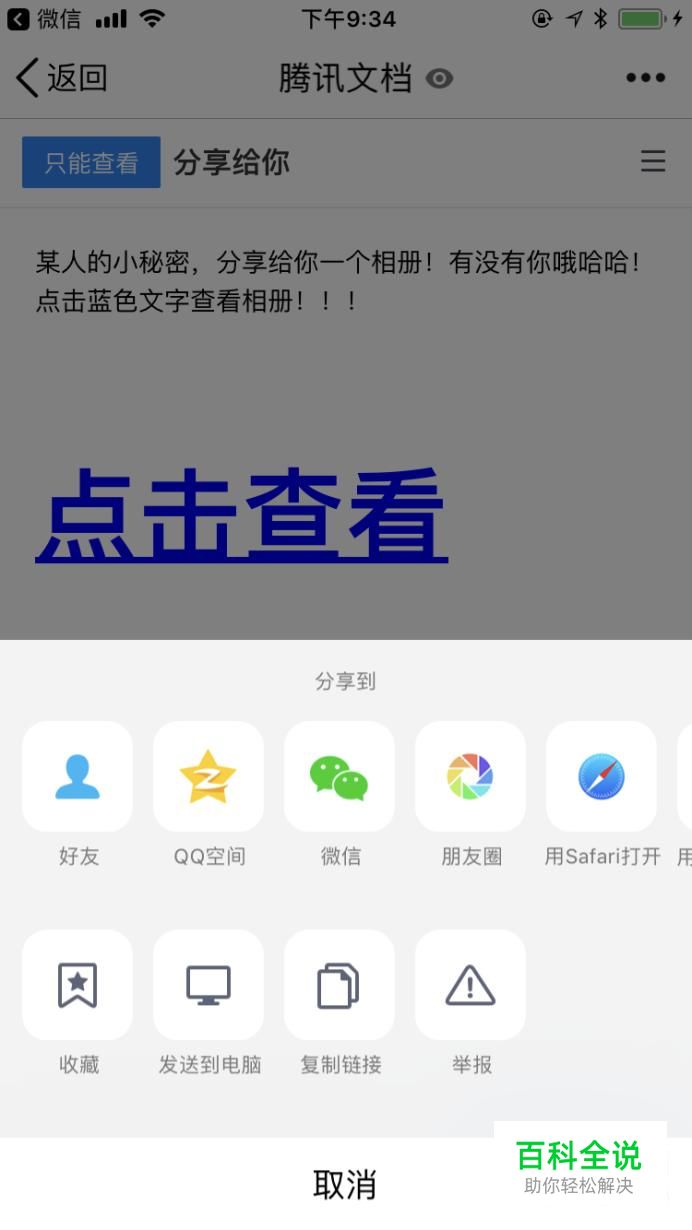Viewport: 692px width, 1230px height.
Task: Open the three-dot overflow menu
Action: [645, 78]
